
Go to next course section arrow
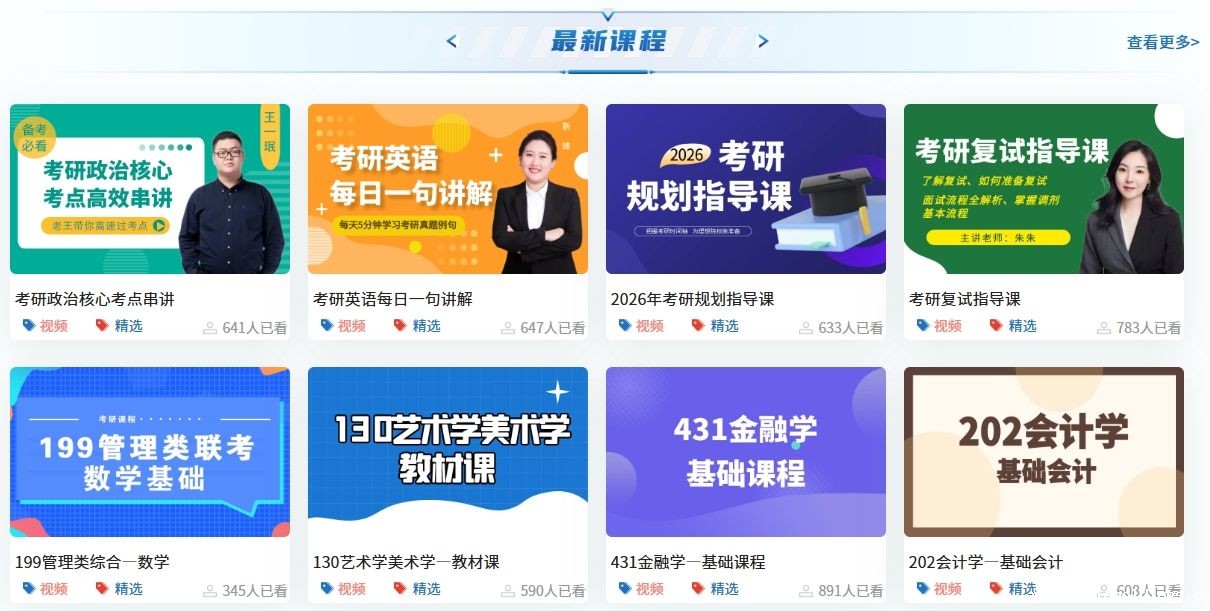[763, 41]
